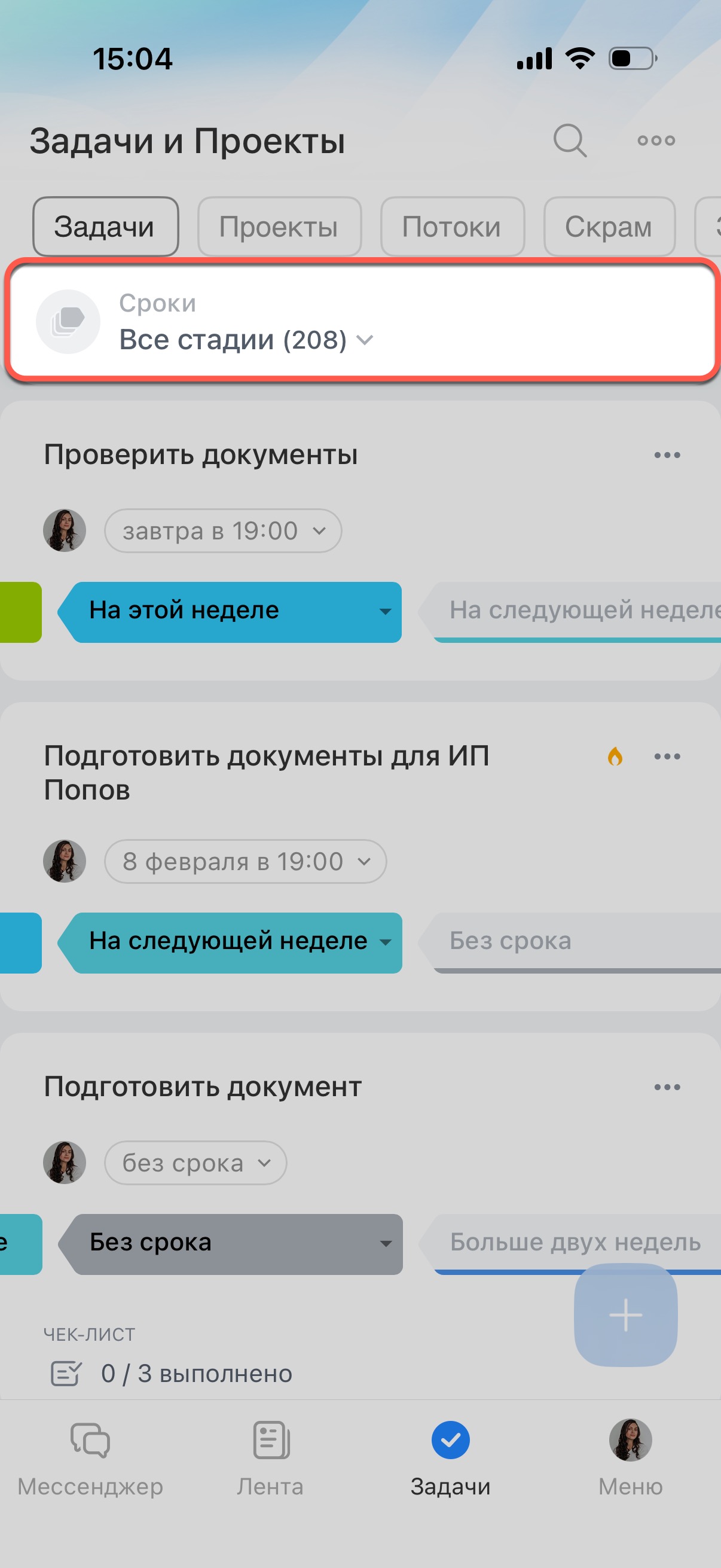The image size is (721, 1568).
Task: Go to the Лента tab
Action: (x=270, y=1455)
